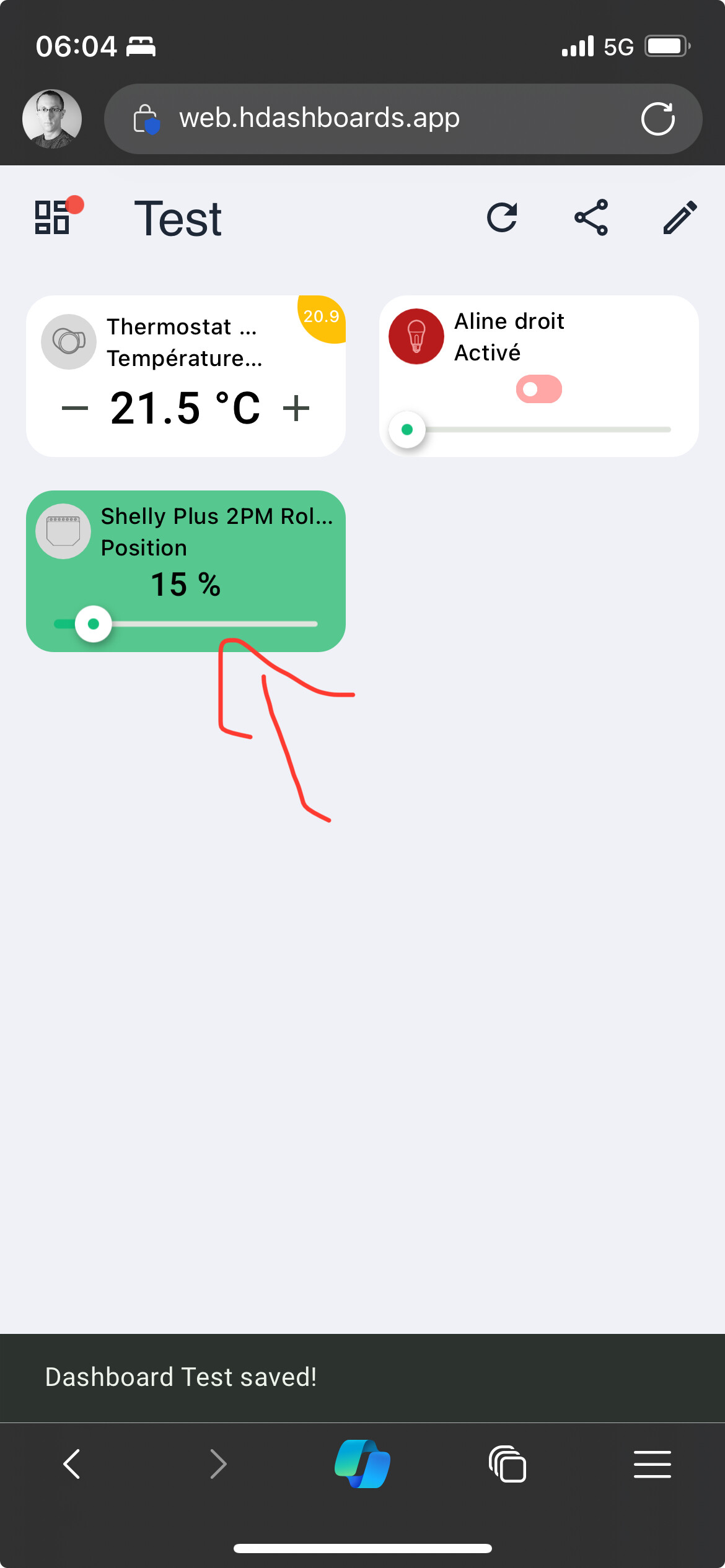Open the browser tabs overview
725x1568 pixels.
pos(507,1464)
